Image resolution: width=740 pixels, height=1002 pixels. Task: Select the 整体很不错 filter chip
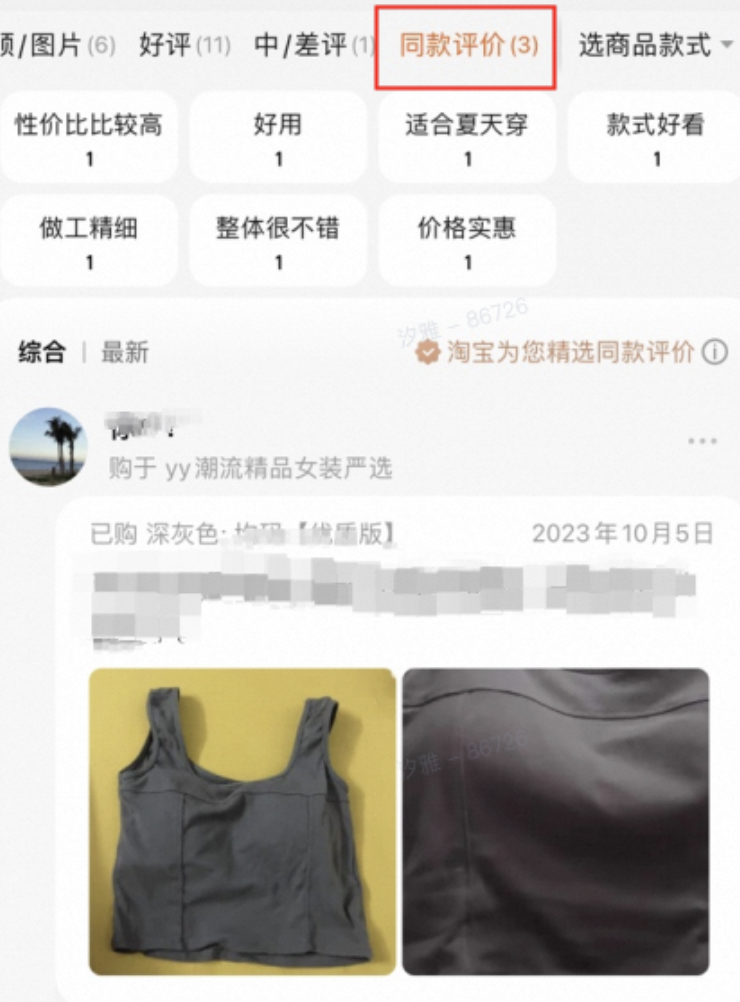(278, 240)
